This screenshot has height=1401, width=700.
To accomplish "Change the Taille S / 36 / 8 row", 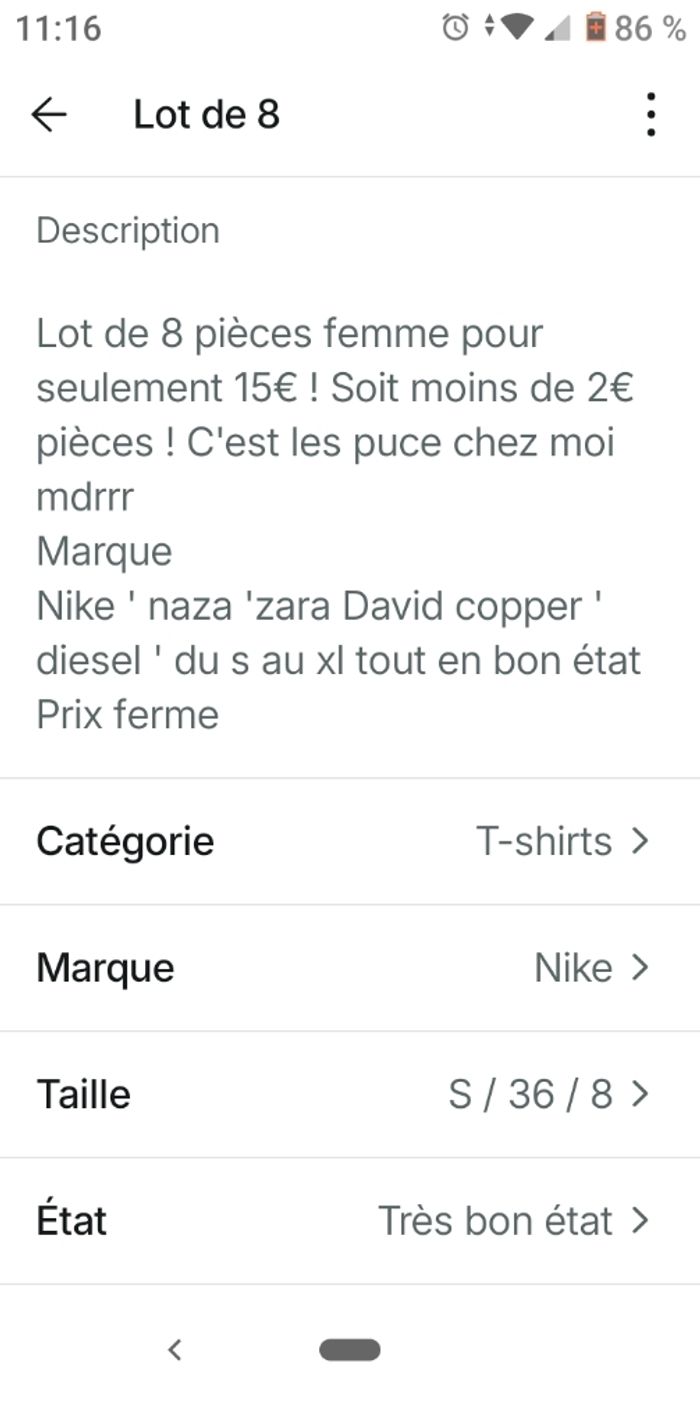I will tap(350, 1095).
